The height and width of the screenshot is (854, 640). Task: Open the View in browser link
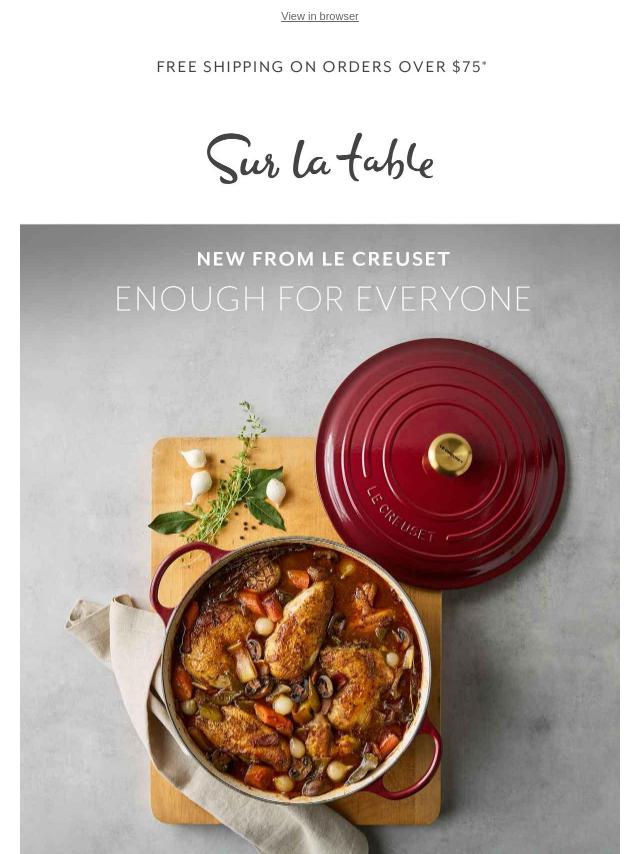[x=319, y=16]
